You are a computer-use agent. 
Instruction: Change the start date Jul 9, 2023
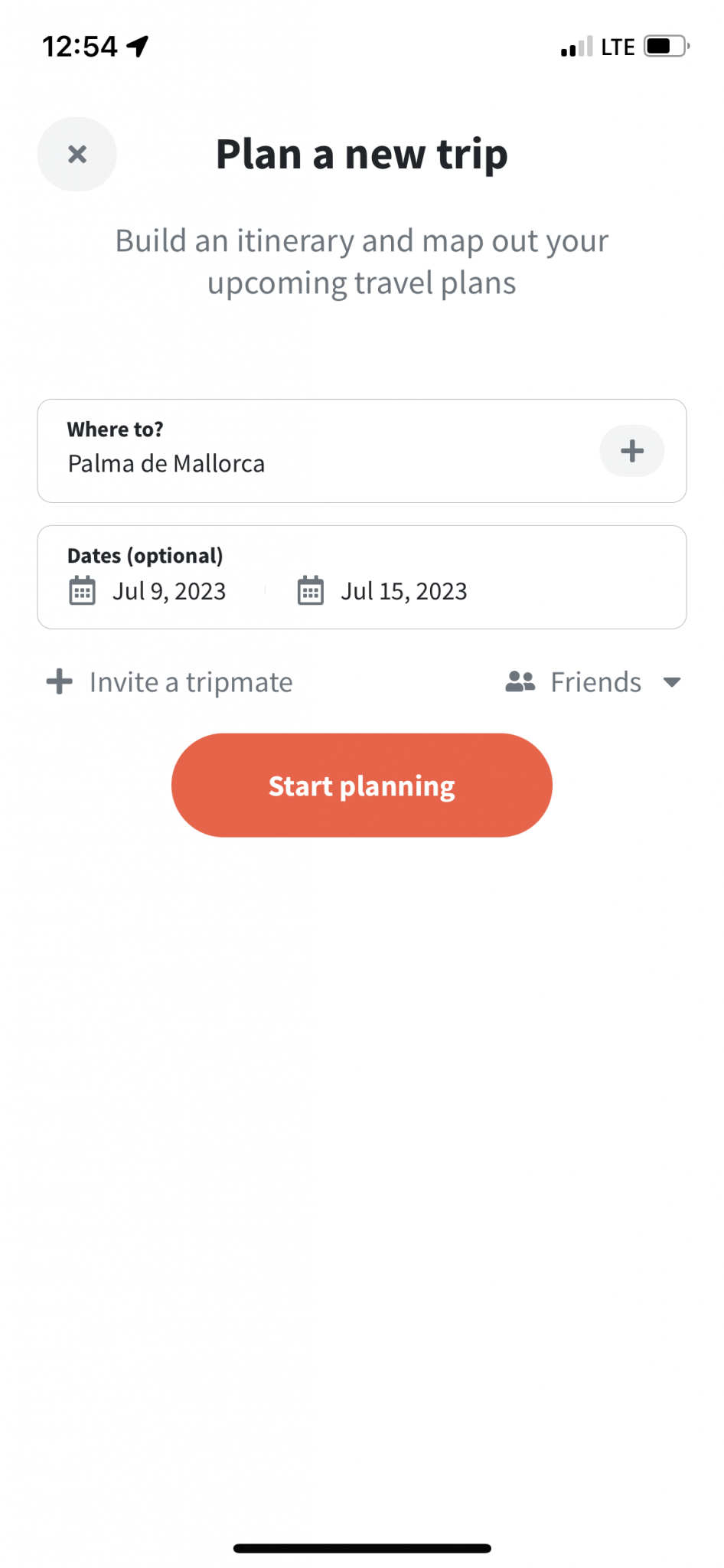pyautogui.click(x=169, y=590)
